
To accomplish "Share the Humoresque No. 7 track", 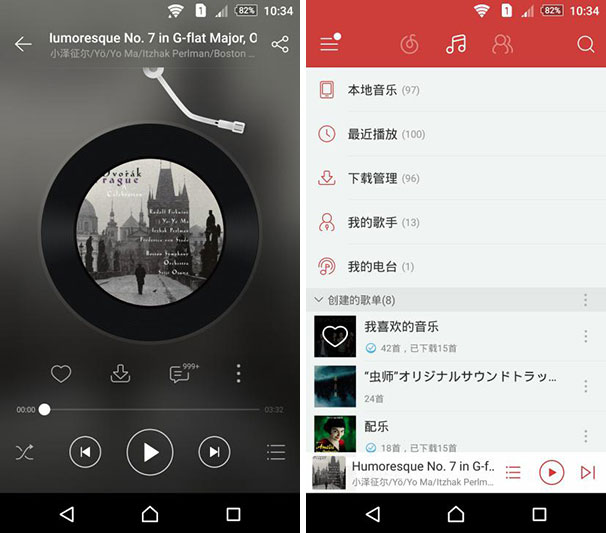I will pos(280,44).
